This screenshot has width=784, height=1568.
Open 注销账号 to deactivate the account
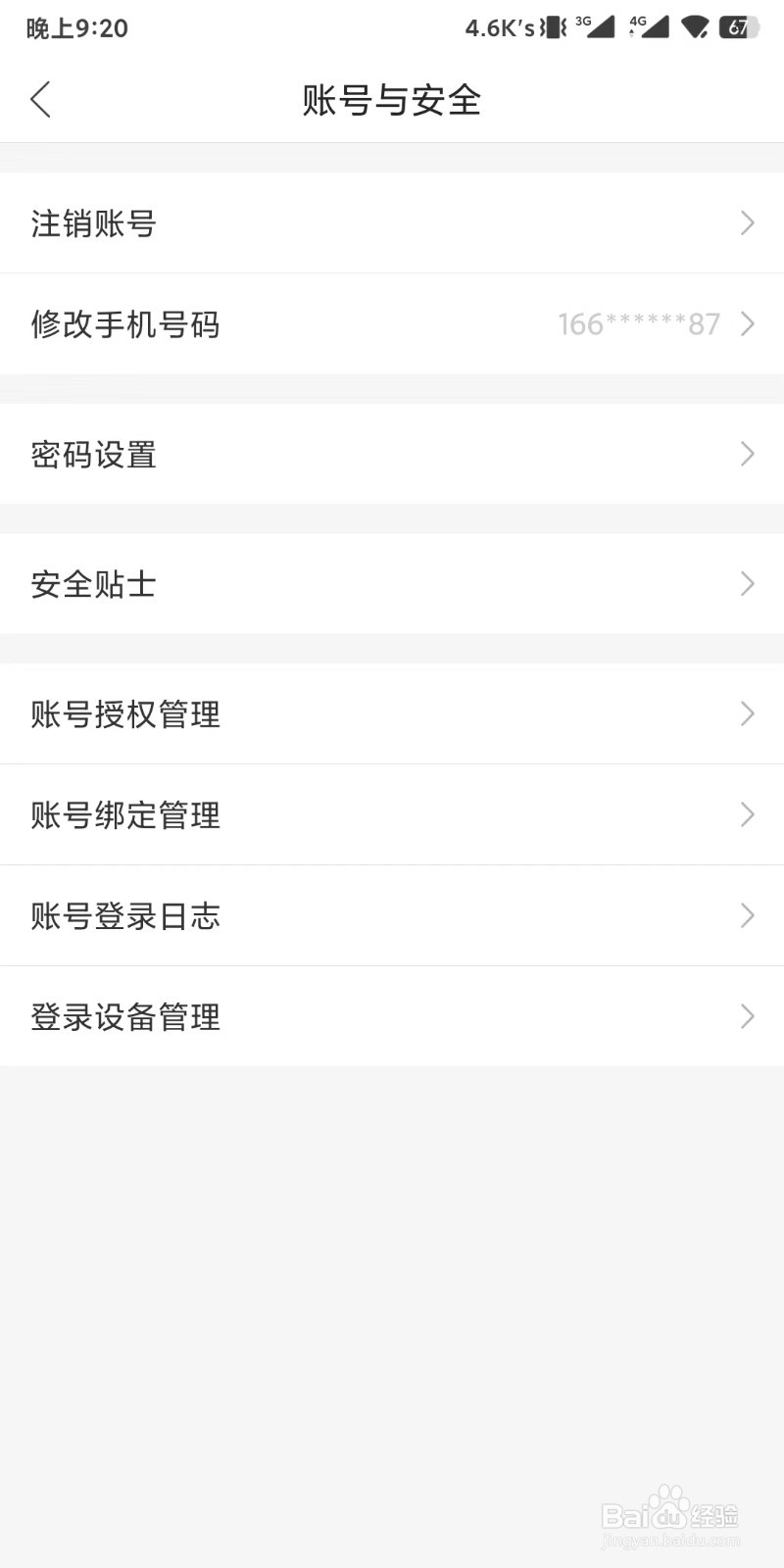coord(93,223)
